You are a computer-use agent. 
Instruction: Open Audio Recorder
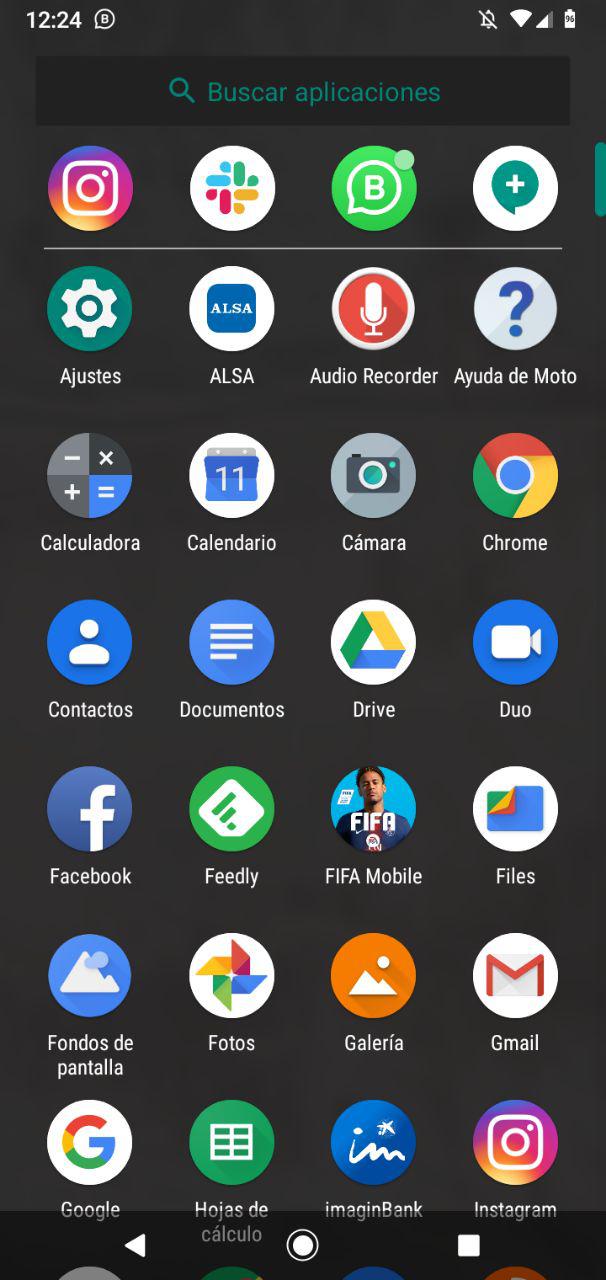coord(374,310)
